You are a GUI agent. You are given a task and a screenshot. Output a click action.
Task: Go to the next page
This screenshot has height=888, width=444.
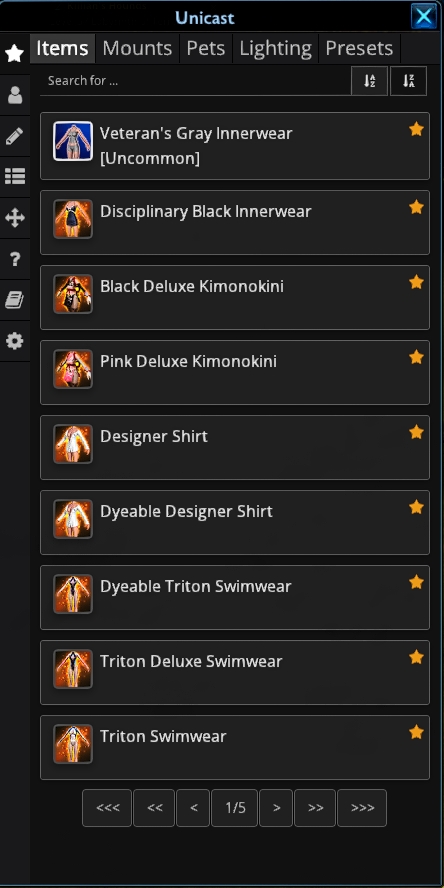point(276,808)
